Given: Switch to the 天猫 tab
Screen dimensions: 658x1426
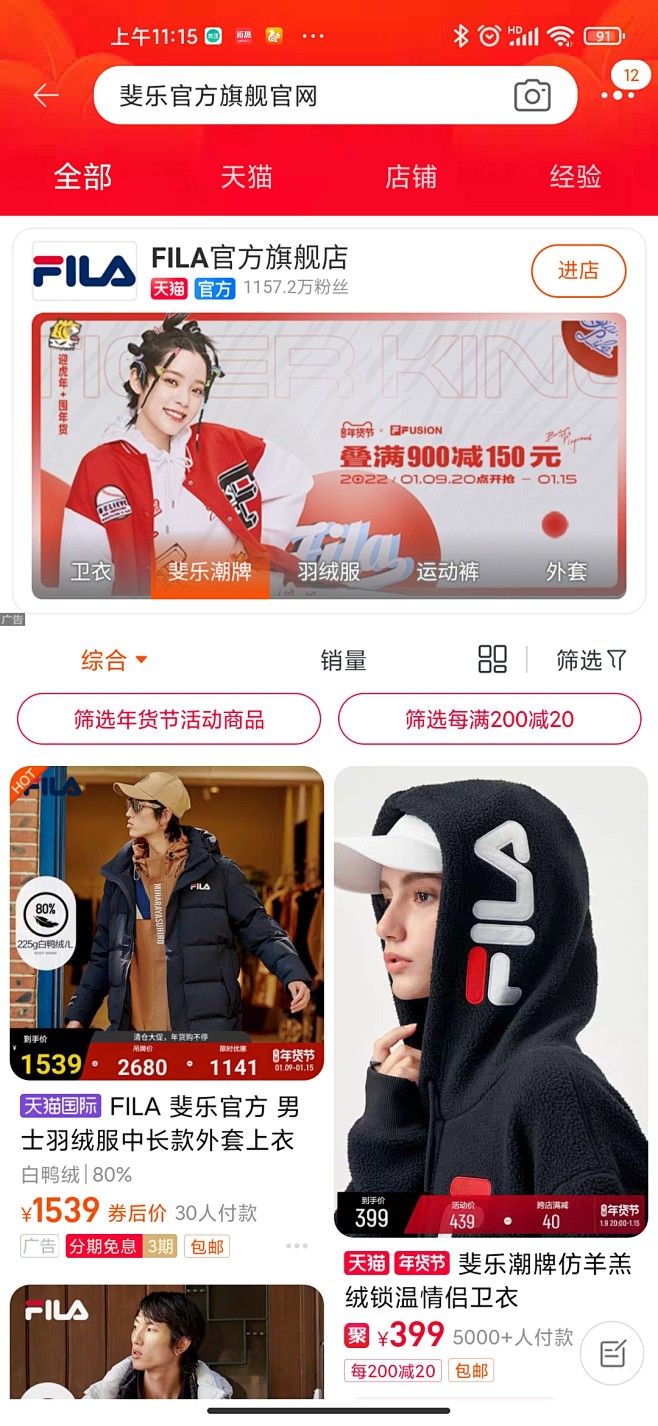Looking at the screenshot, I should click(246, 177).
